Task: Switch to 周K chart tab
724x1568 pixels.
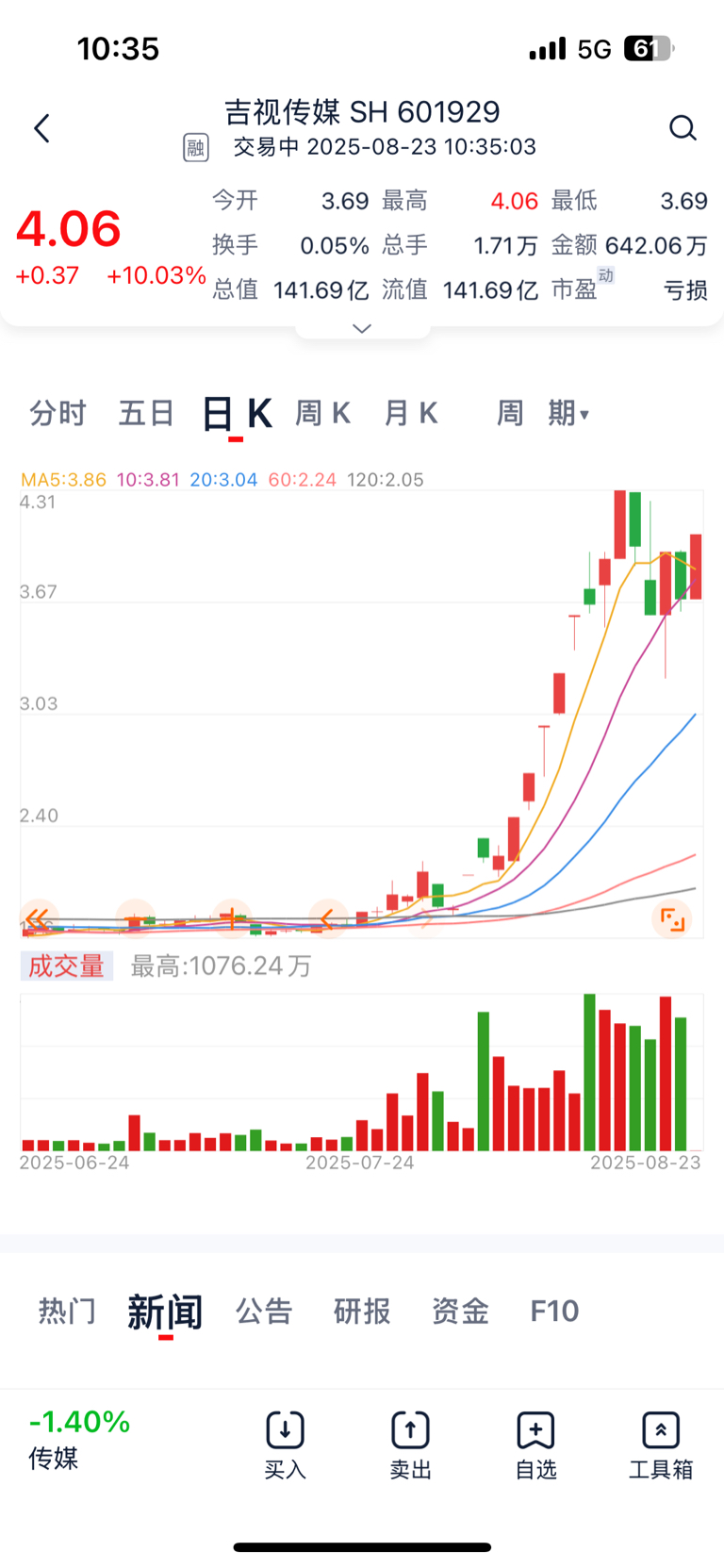Action: pyautogui.click(x=322, y=413)
